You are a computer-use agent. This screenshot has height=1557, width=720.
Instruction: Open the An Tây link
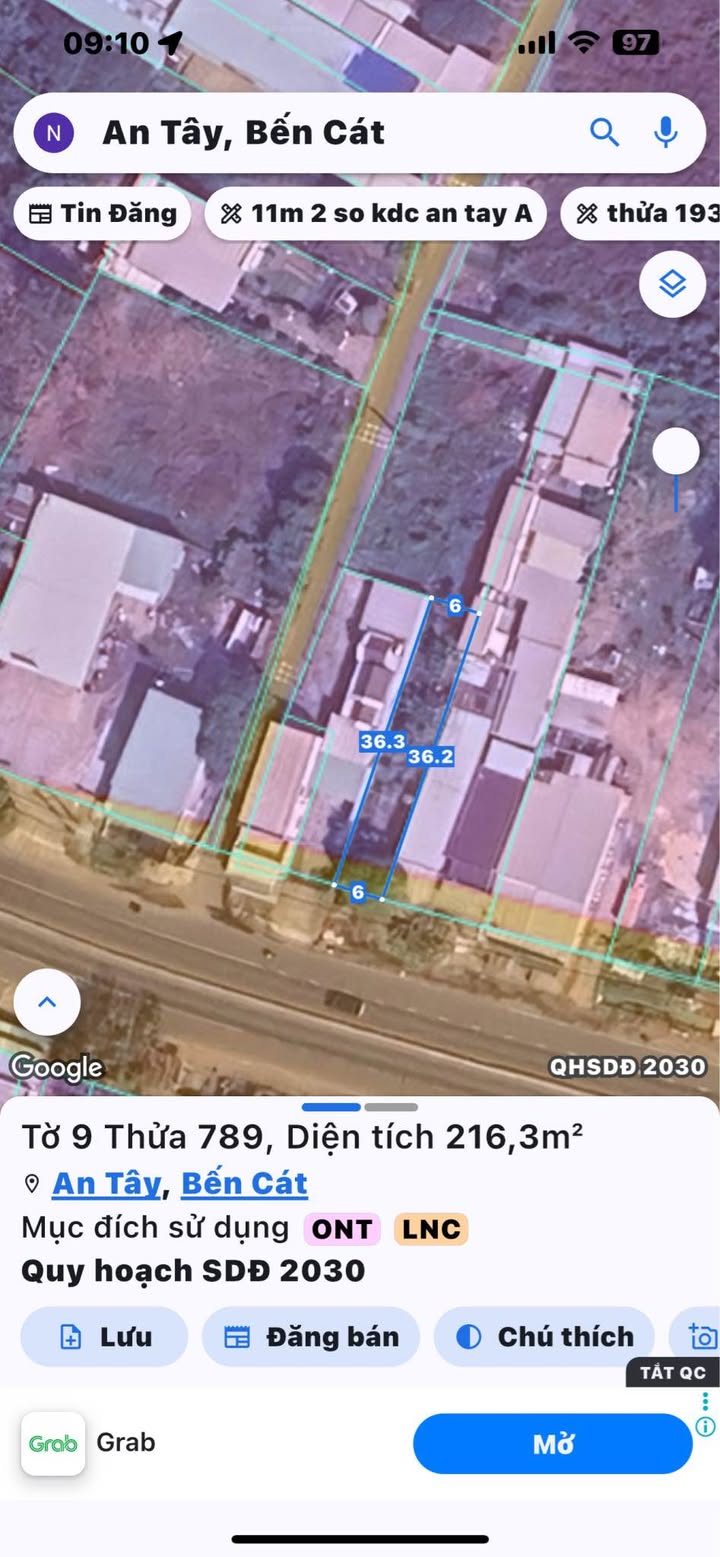pyautogui.click(x=106, y=1184)
